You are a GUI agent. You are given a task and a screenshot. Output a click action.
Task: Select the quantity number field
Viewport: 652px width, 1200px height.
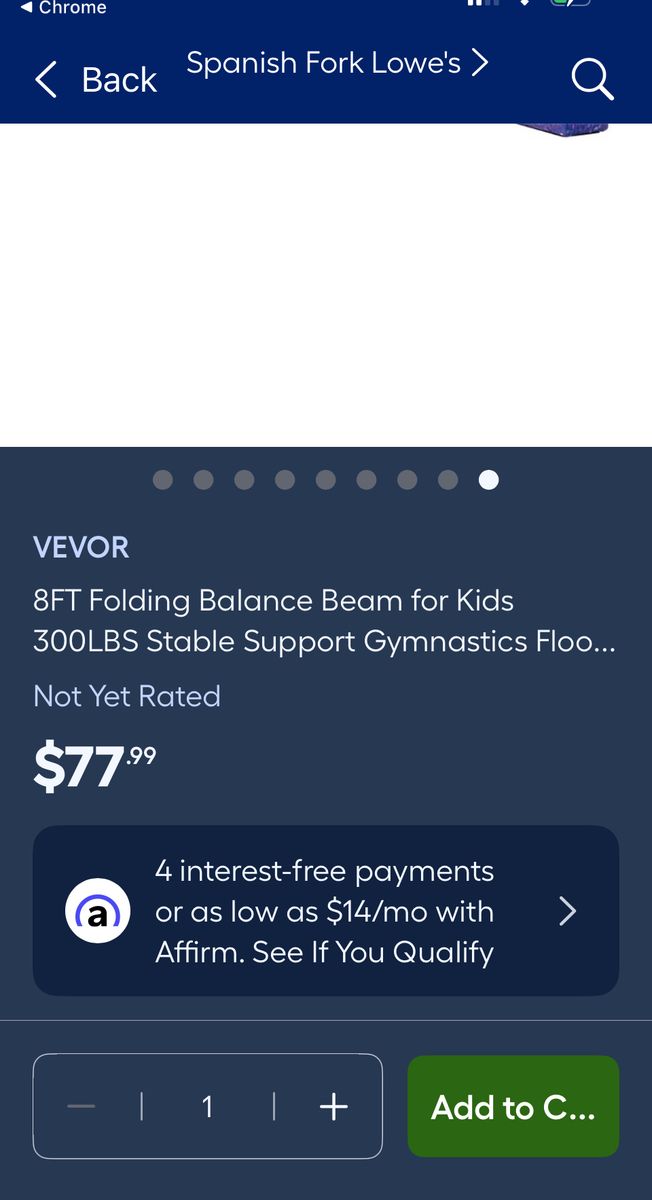point(207,1106)
